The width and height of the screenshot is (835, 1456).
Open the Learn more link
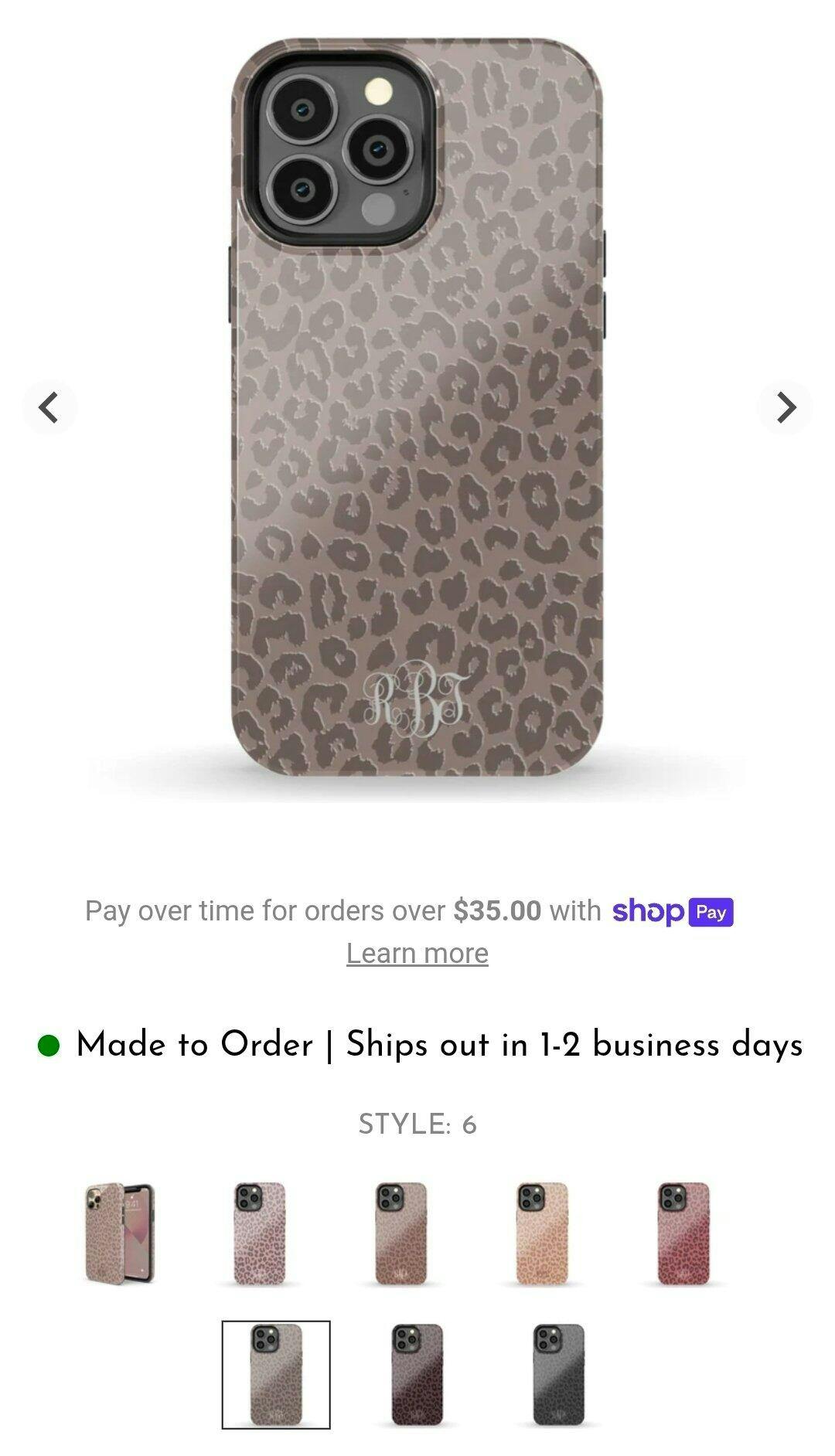417,953
